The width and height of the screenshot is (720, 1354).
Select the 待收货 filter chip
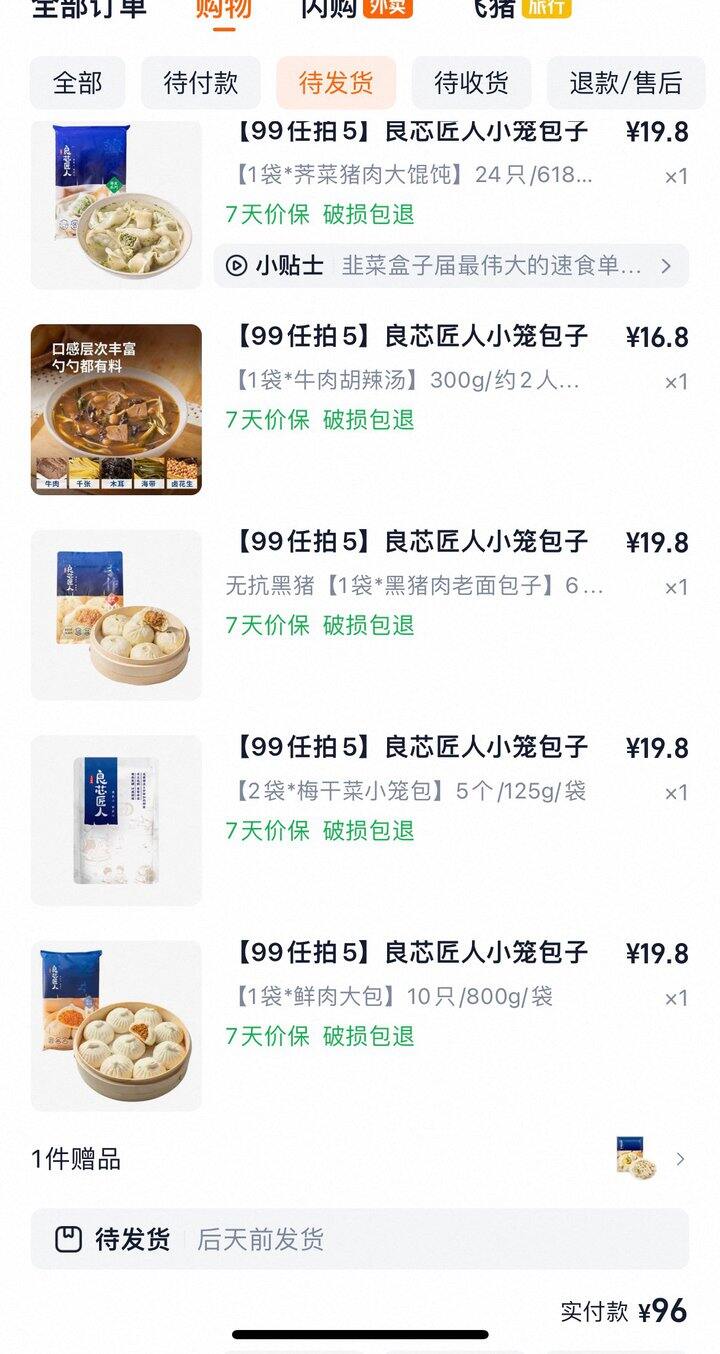click(471, 83)
